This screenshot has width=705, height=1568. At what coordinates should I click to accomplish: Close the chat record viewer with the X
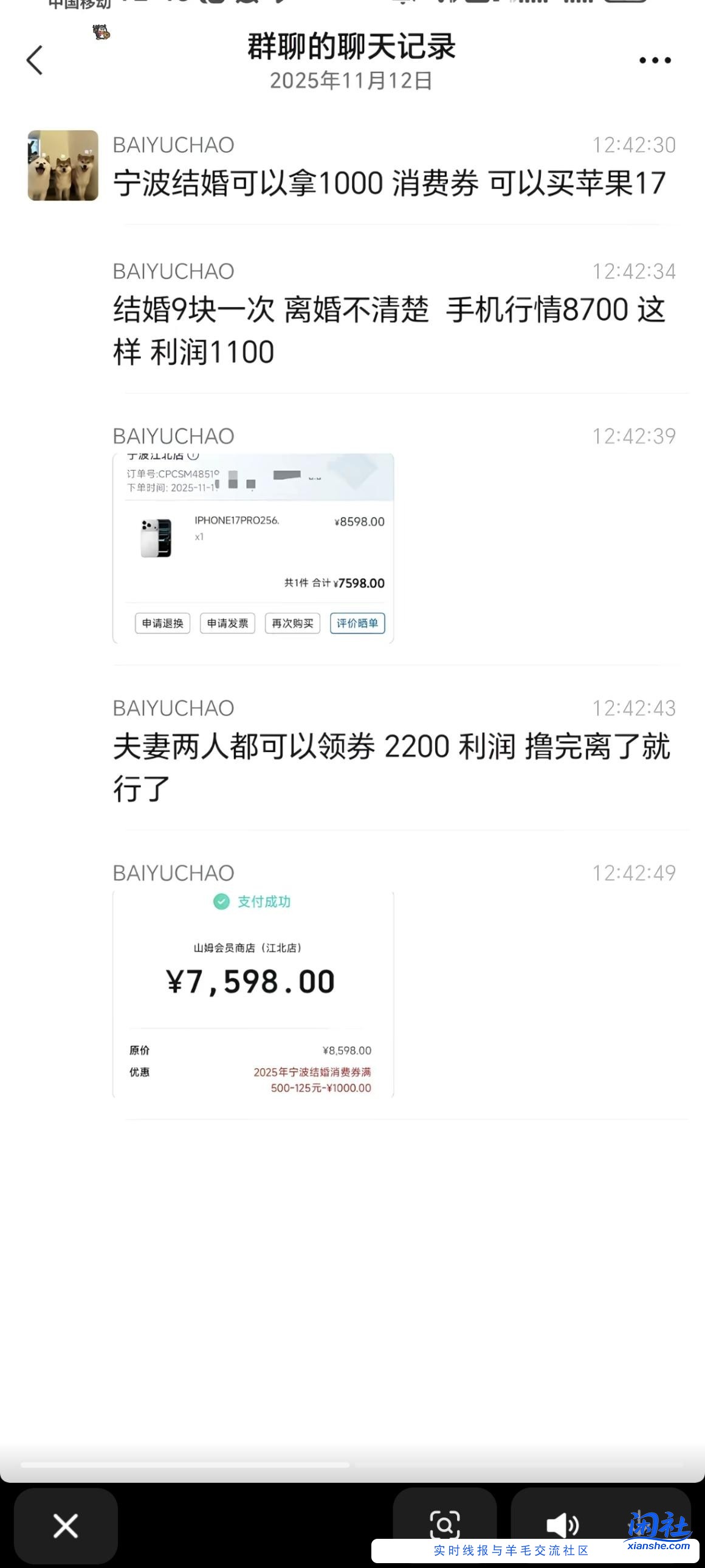point(66,1526)
